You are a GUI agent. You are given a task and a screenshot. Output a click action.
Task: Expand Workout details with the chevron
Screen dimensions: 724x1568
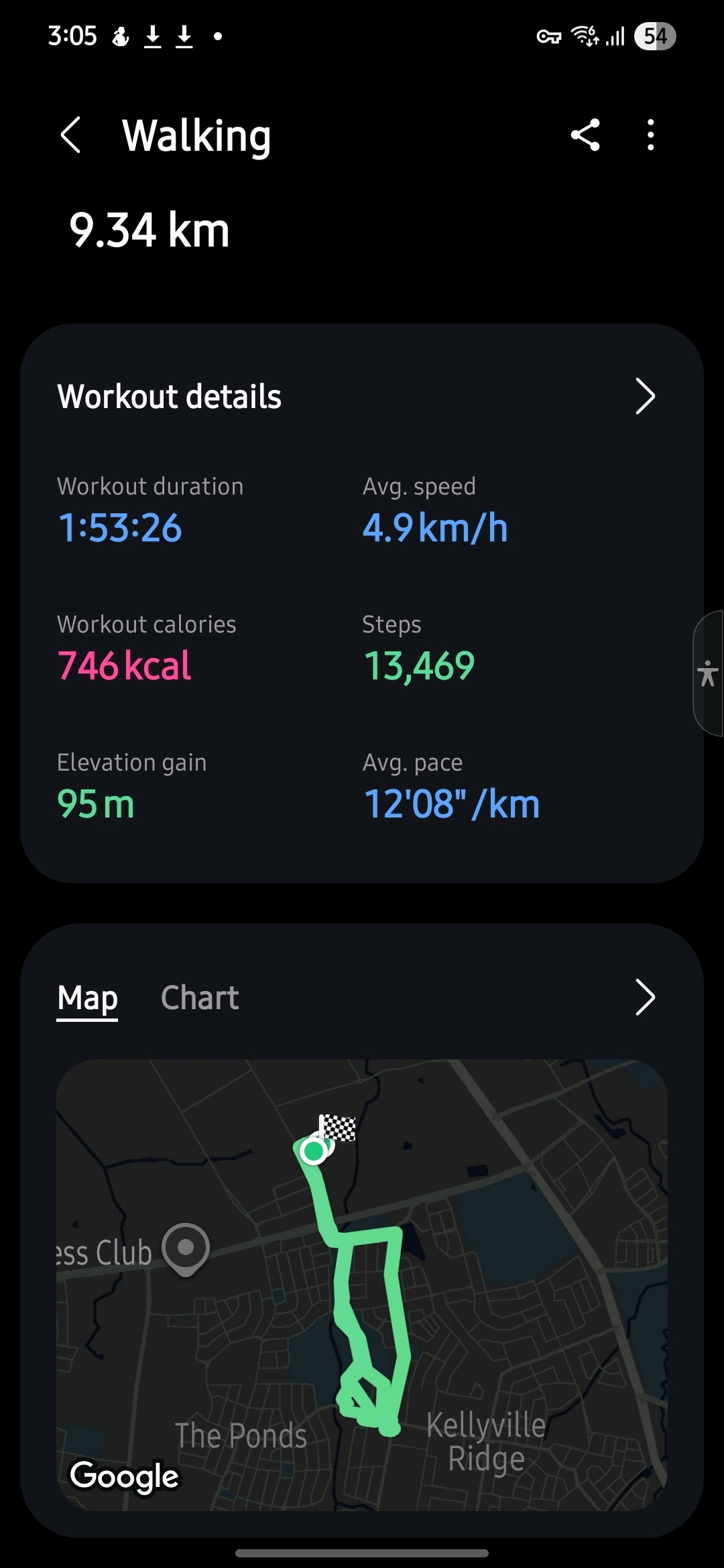(x=644, y=396)
